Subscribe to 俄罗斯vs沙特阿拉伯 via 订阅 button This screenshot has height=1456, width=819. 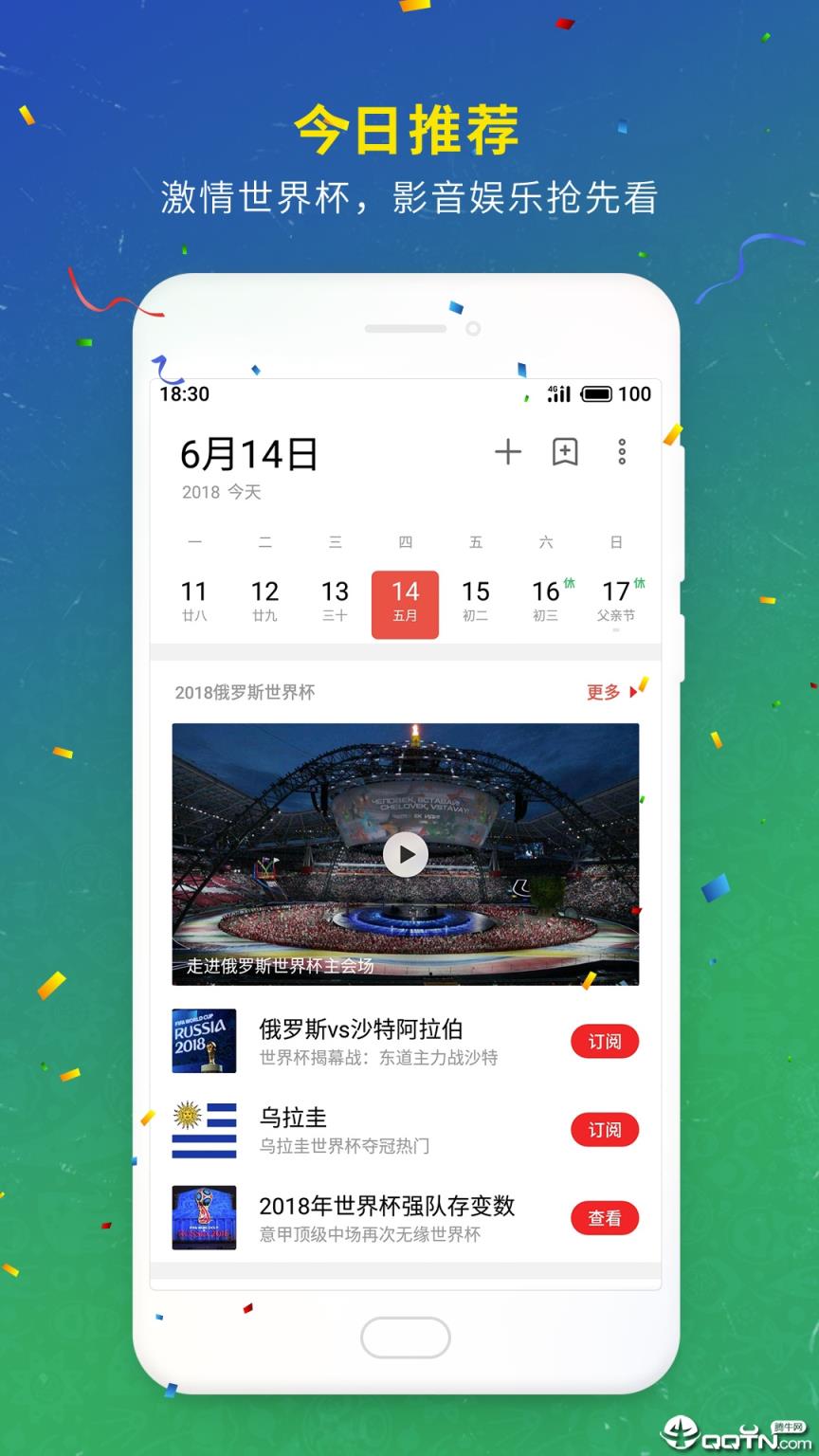coord(605,1041)
